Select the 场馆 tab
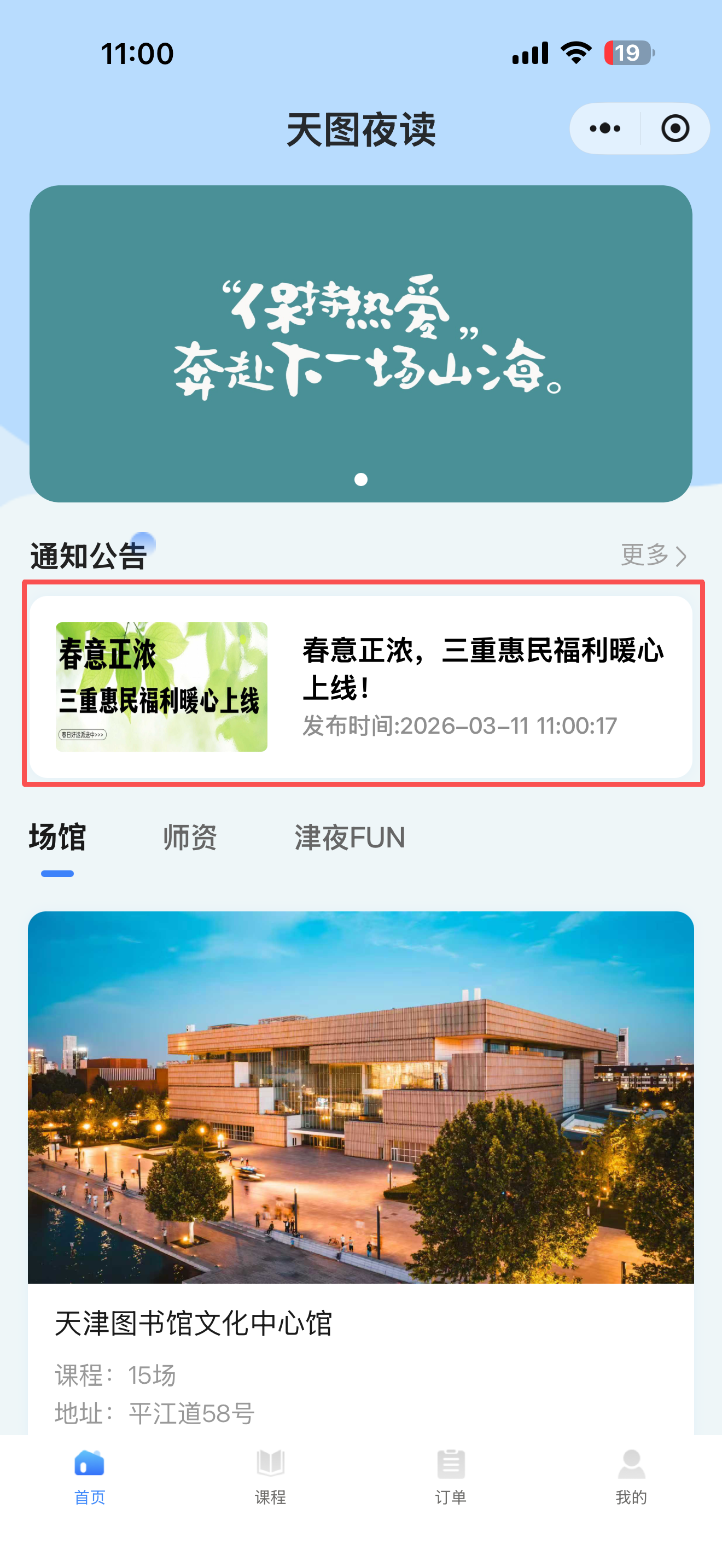 (57, 838)
